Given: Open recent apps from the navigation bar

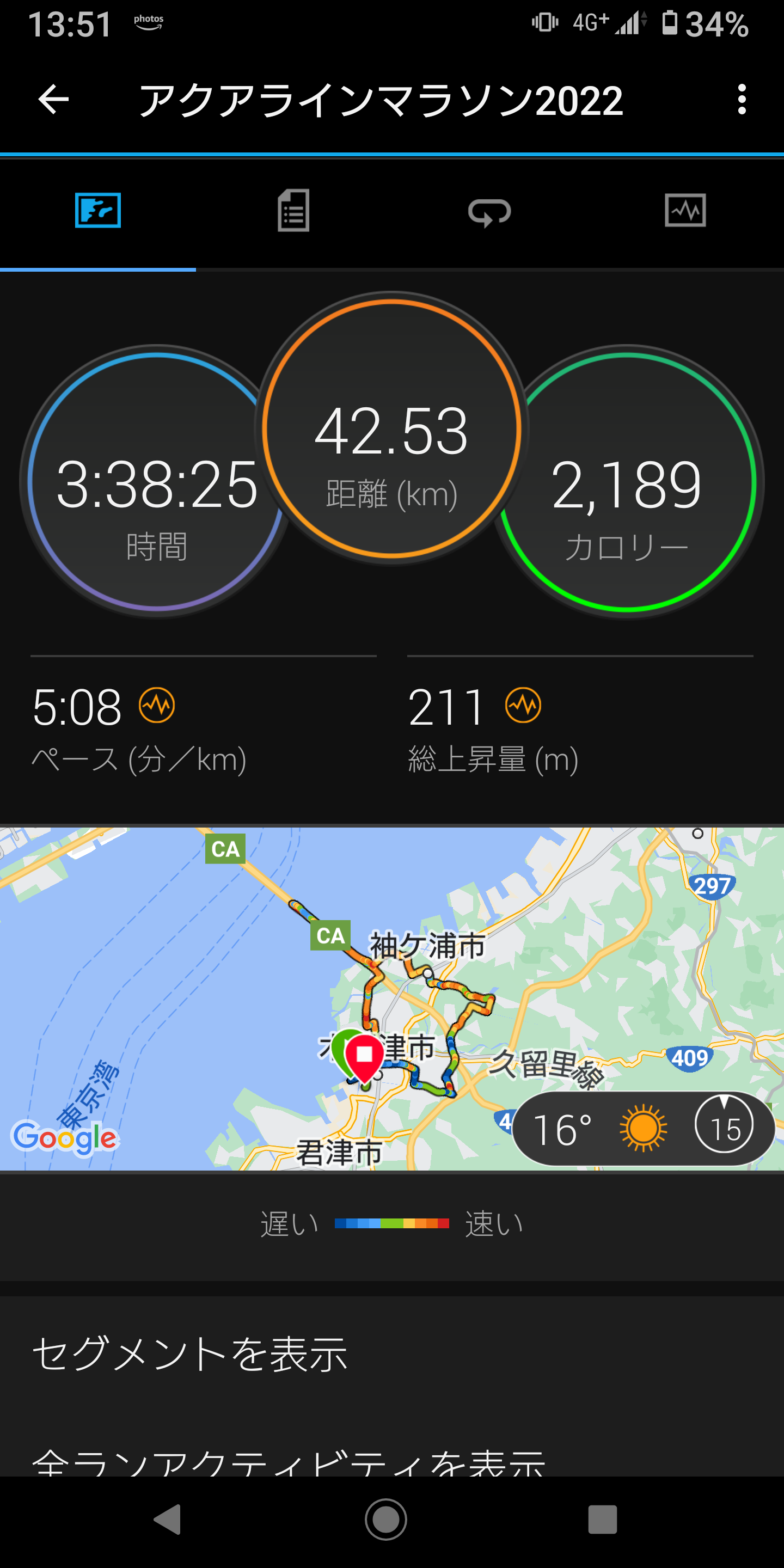Looking at the screenshot, I should [x=602, y=1520].
